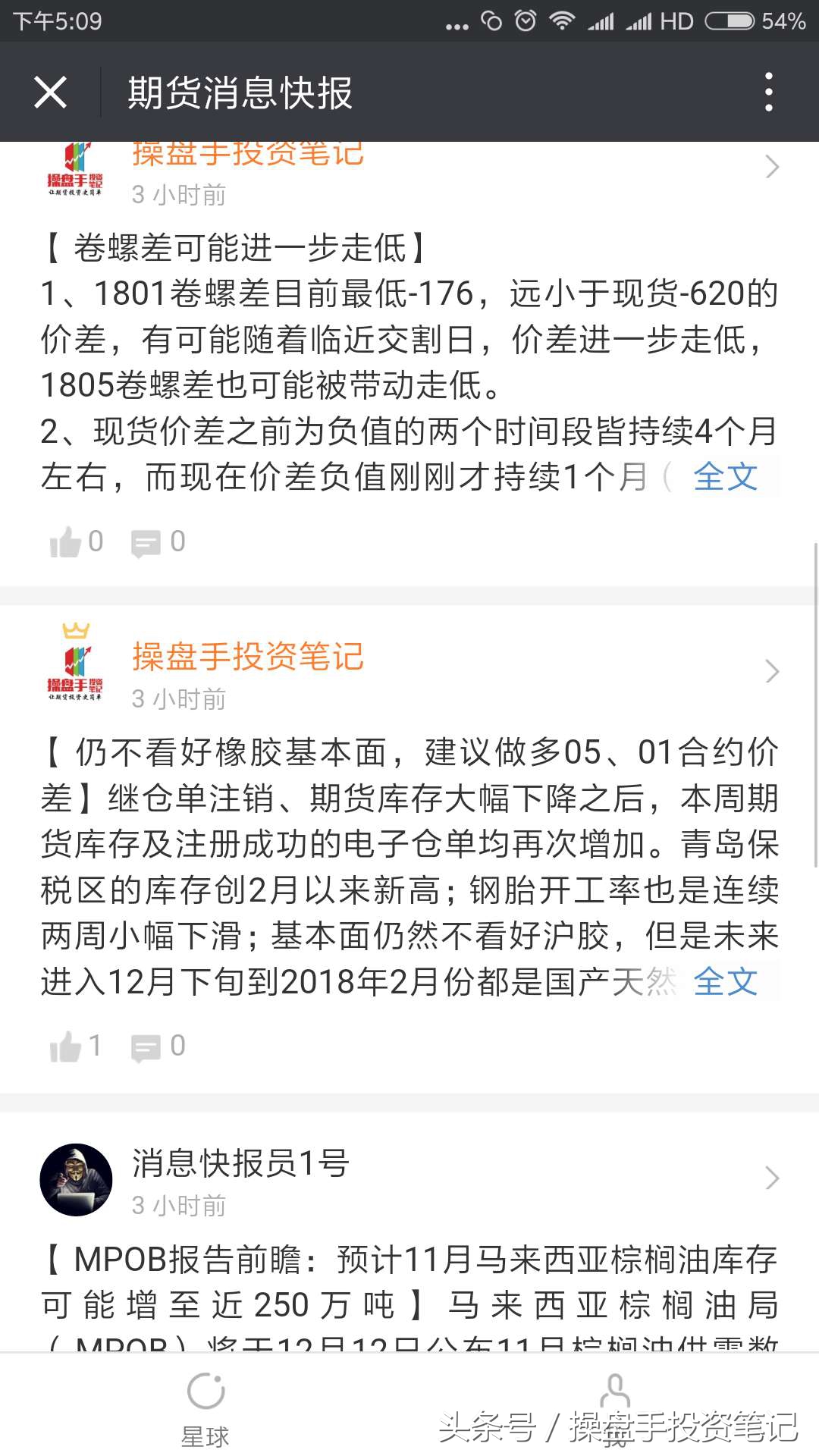Click the crown icon above the second avatar
This screenshot has width=819, height=1456.
tap(75, 629)
